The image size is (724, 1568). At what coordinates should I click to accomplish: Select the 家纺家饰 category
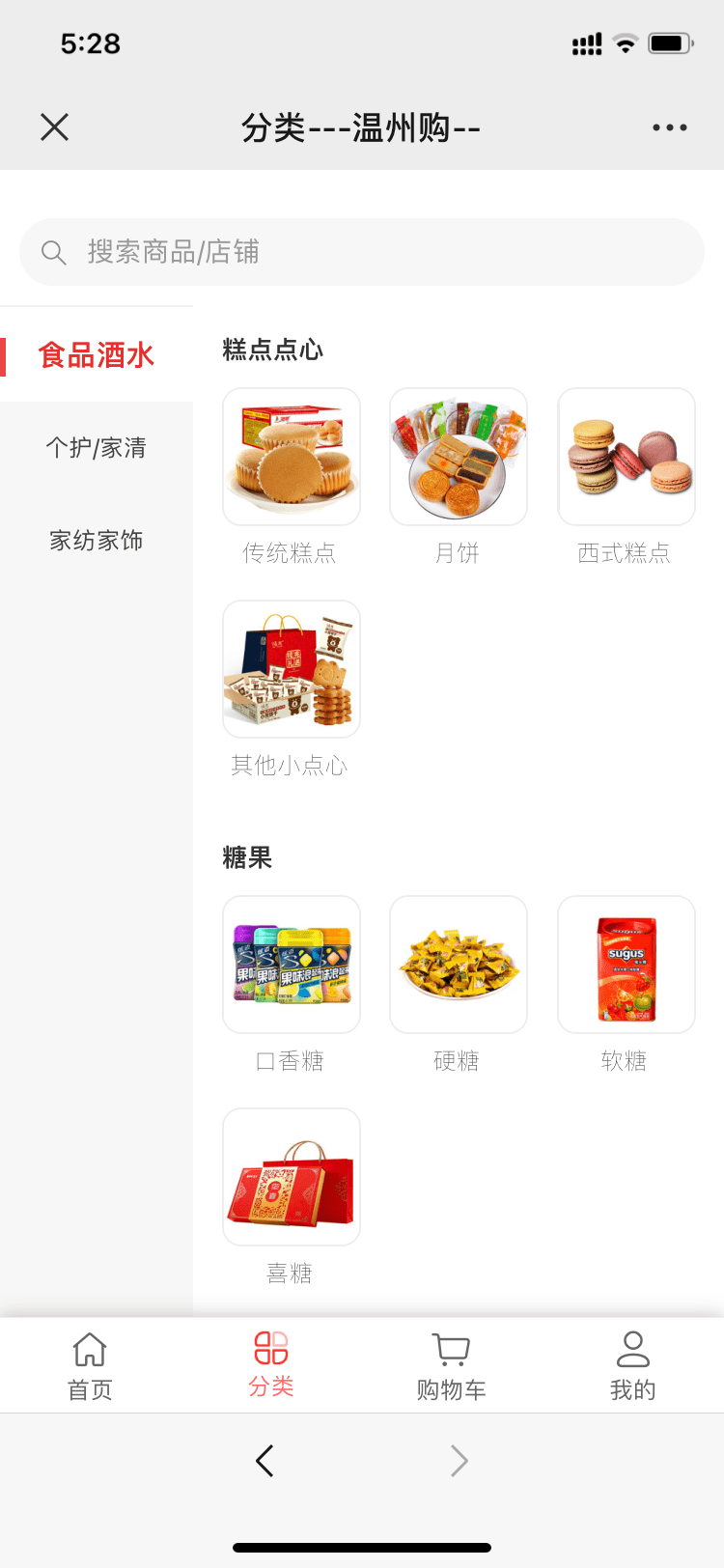coord(97,541)
